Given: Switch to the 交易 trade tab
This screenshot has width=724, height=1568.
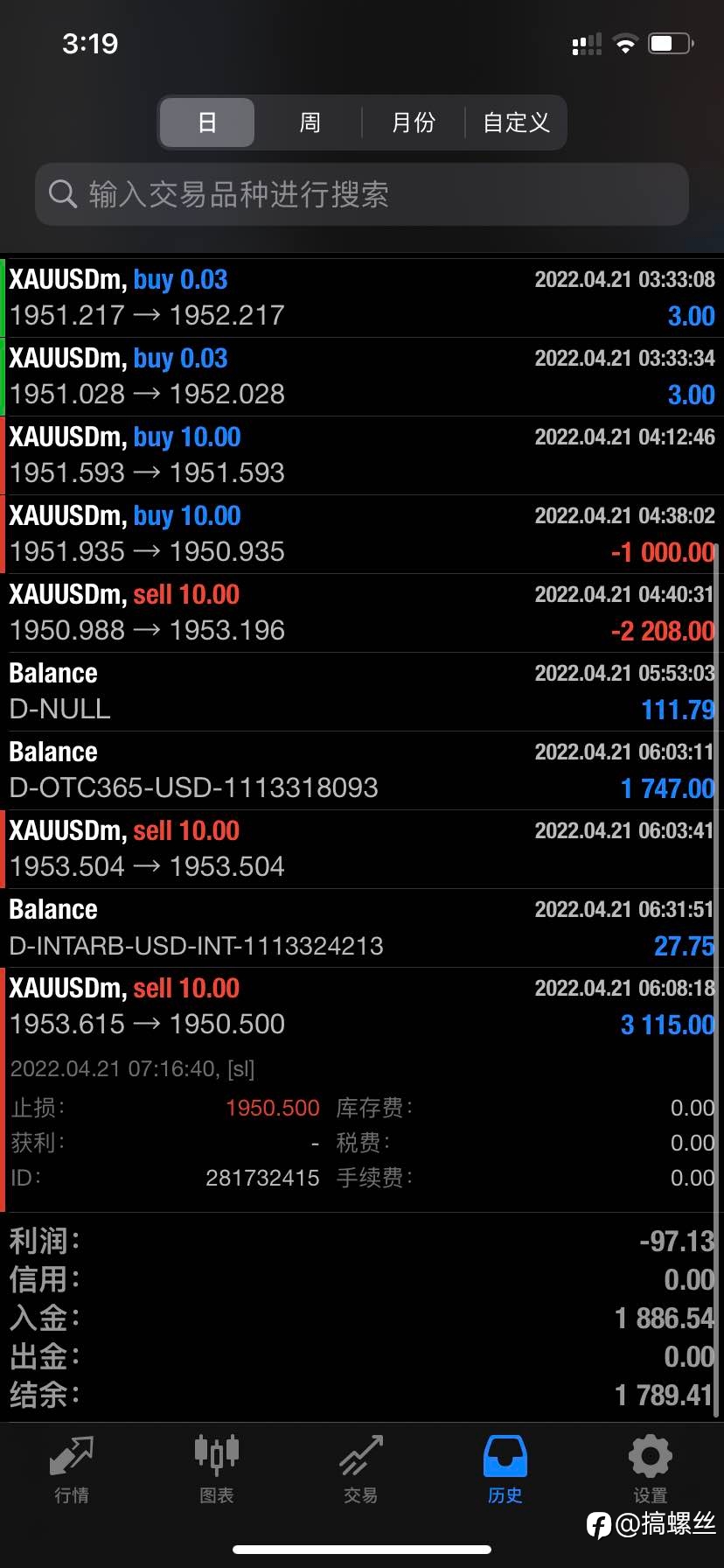Looking at the screenshot, I should [x=360, y=1470].
